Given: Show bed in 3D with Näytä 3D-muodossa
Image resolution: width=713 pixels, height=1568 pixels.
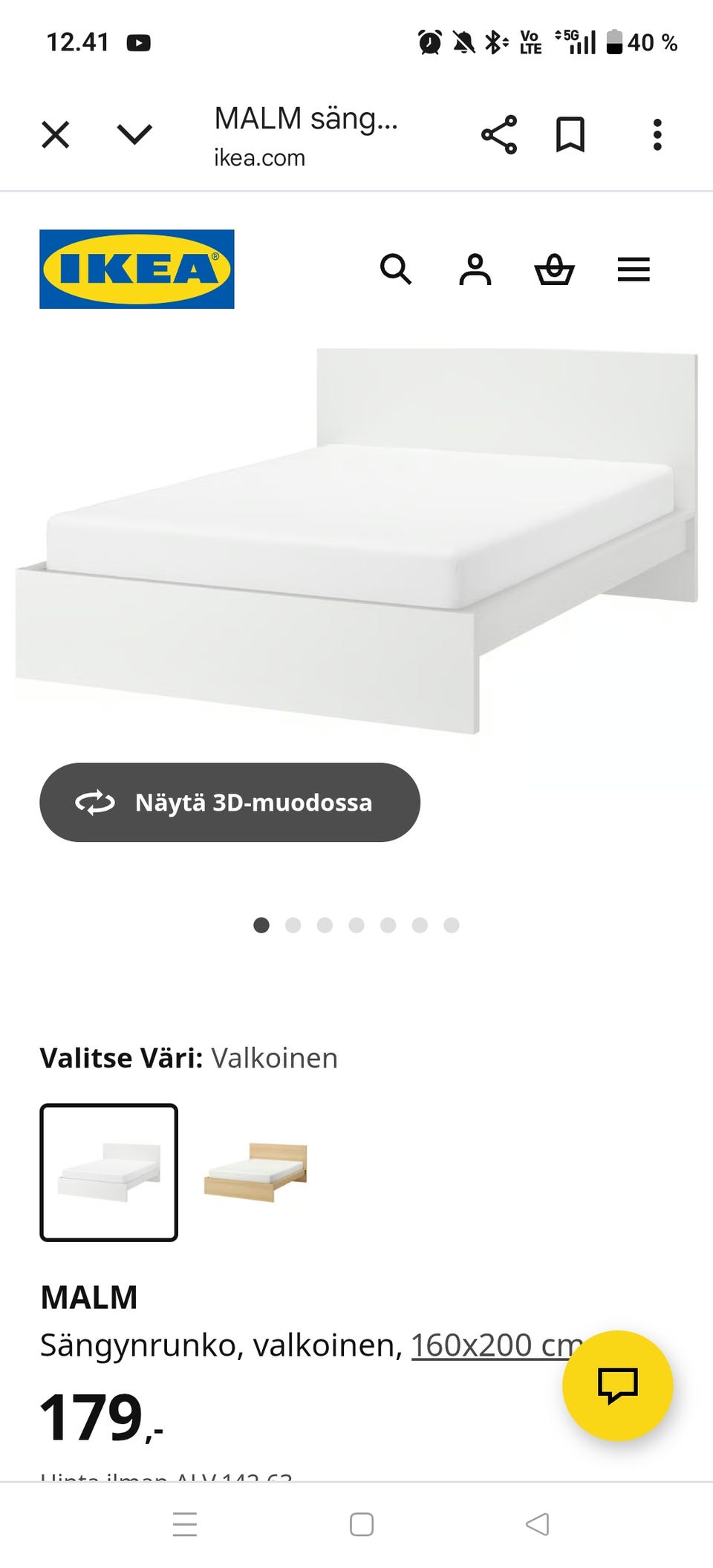Looking at the screenshot, I should point(229,803).
